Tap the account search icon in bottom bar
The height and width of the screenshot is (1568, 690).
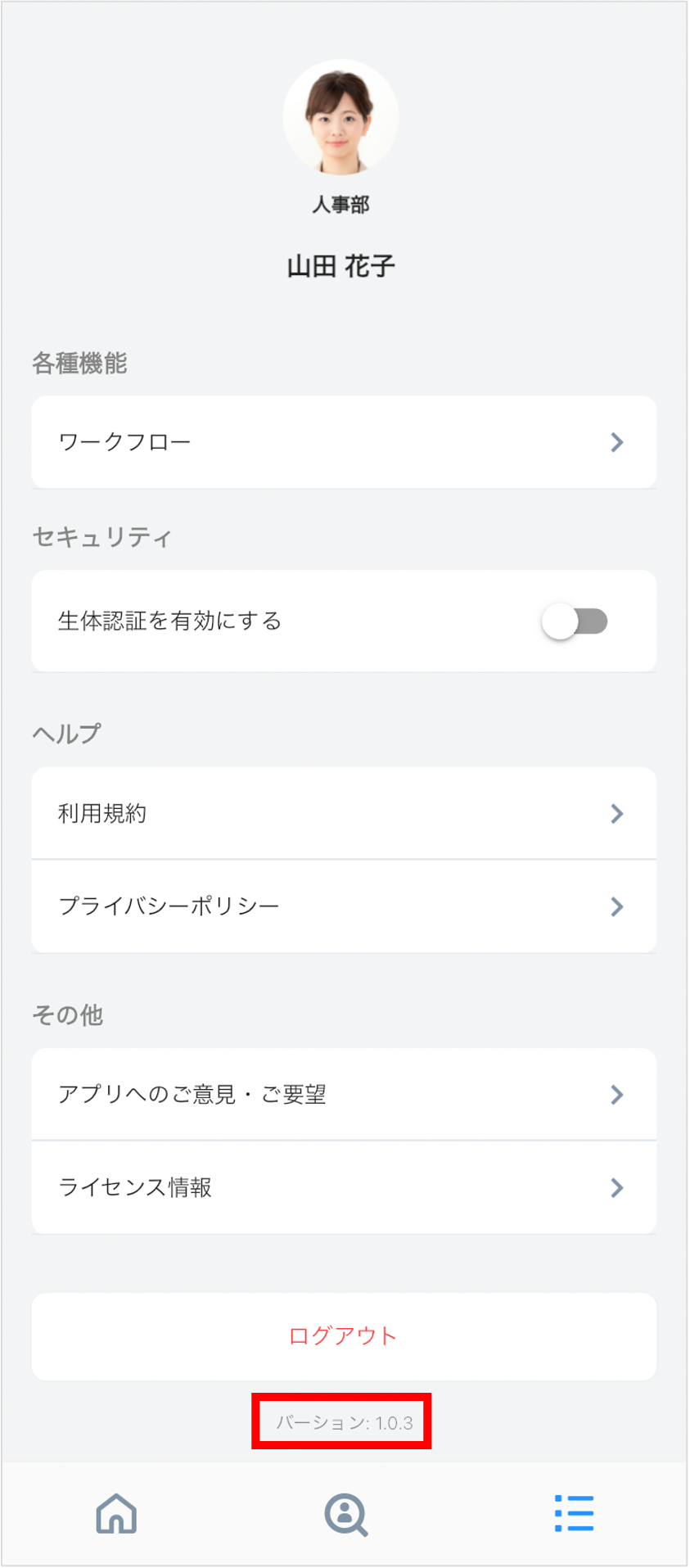(x=345, y=1514)
